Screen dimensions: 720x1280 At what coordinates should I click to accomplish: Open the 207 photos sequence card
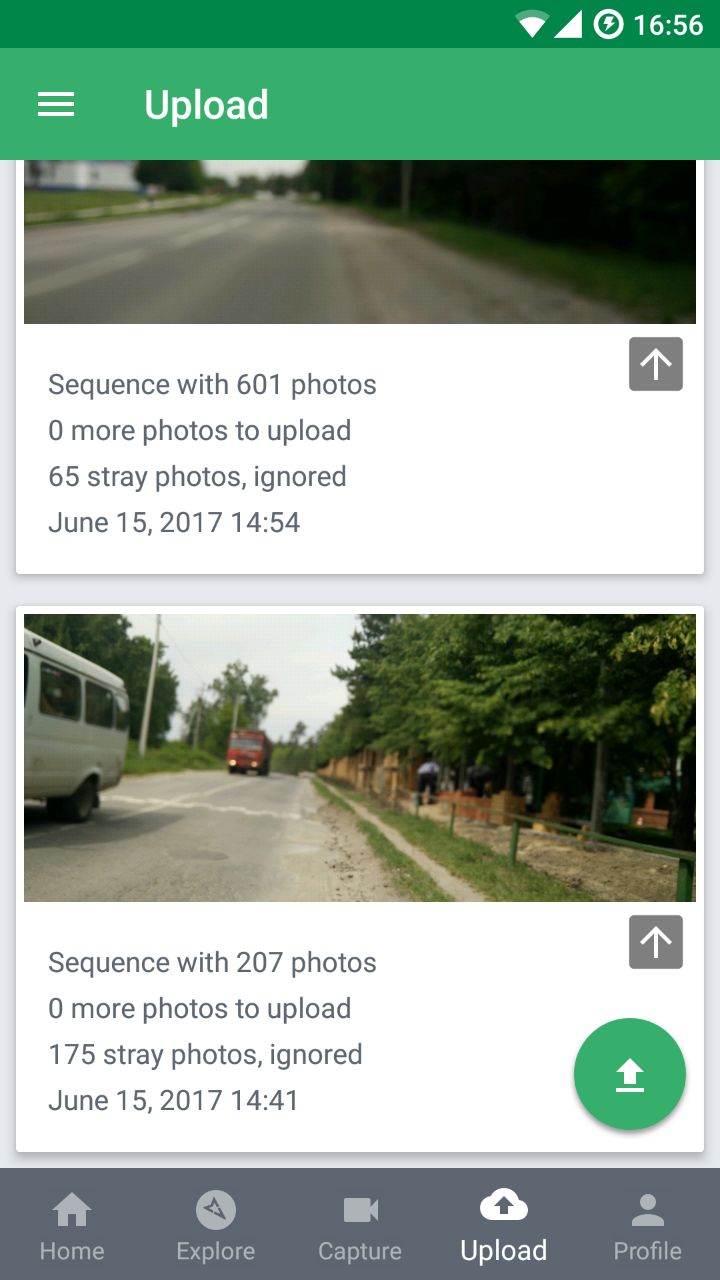[x=360, y=879]
